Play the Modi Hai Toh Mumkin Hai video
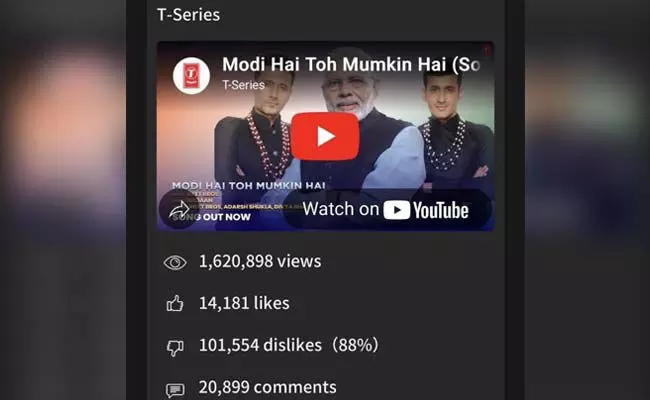This screenshot has height=400, width=650. click(x=324, y=136)
